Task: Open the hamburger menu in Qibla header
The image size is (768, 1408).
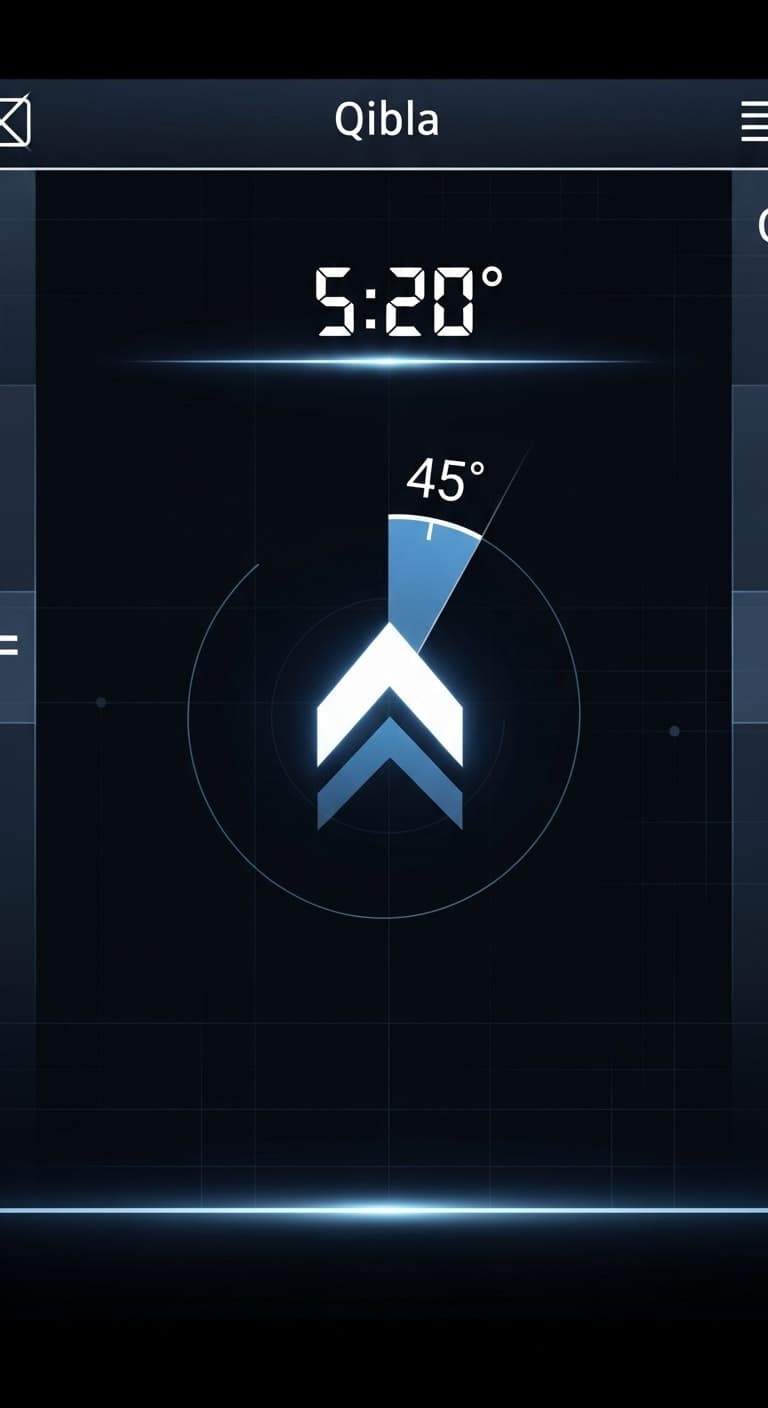Action: [x=753, y=122]
